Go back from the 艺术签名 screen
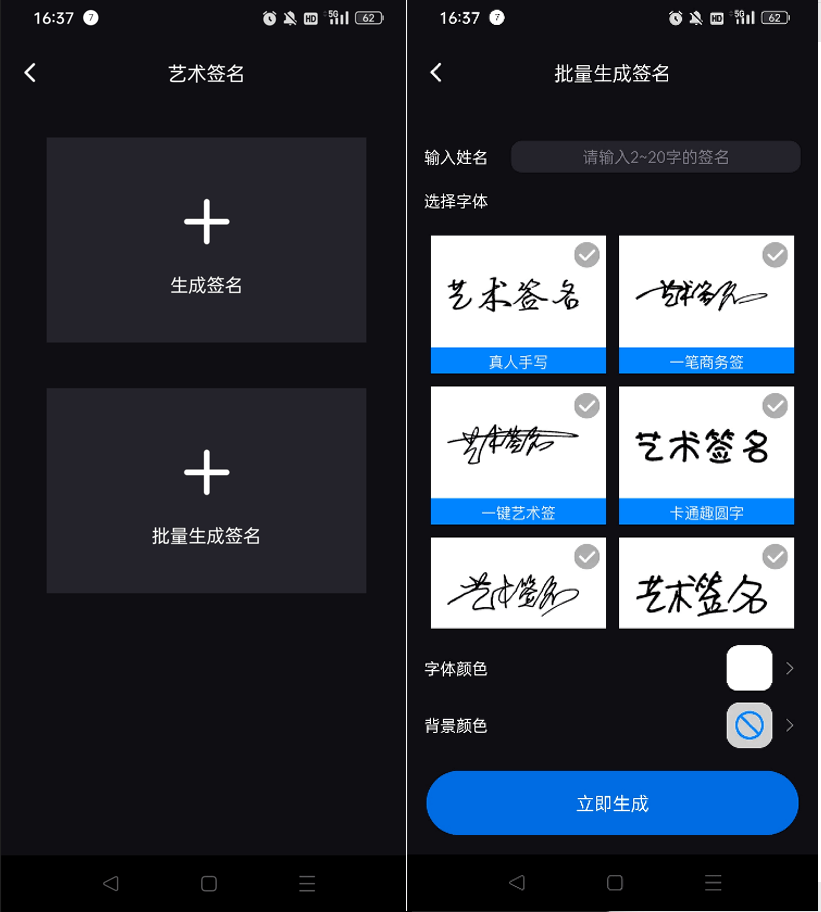Image resolution: width=821 pixels, height=912 pixels. click(x=30, y=73)
